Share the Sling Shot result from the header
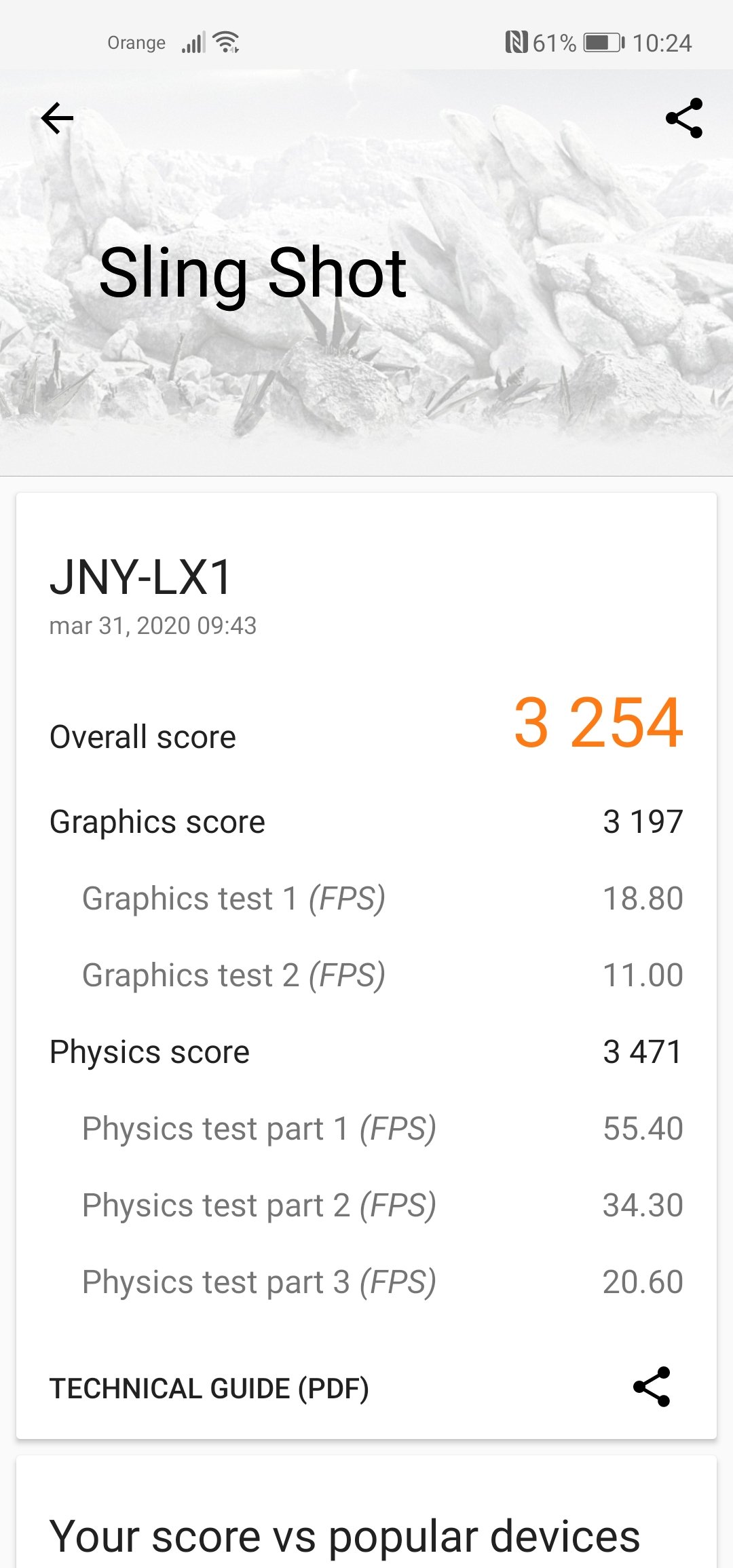 684,118
